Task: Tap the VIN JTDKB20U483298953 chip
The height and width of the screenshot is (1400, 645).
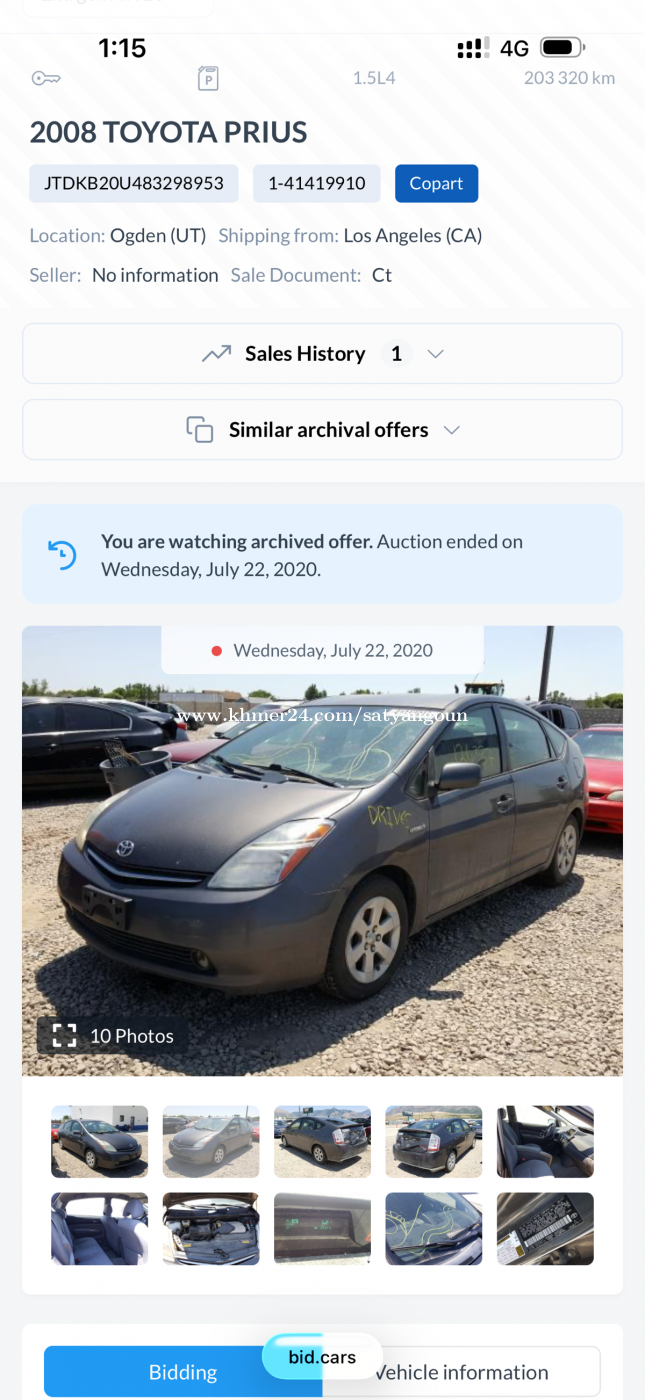Action: pyautogui.click(x=134, y=184)
